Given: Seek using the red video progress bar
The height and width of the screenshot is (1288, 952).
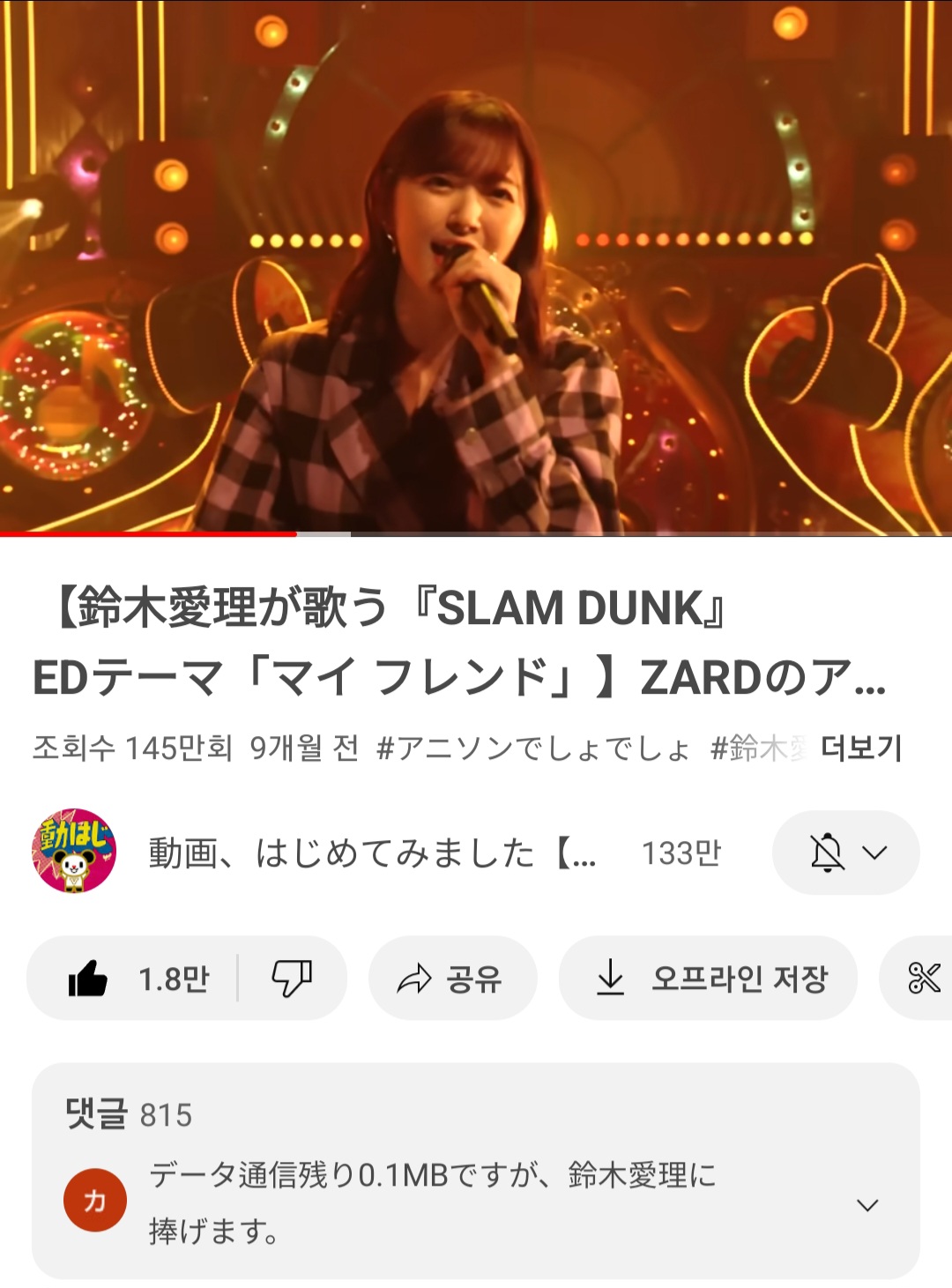Looking at the screenshot, I should pos(296,533).
